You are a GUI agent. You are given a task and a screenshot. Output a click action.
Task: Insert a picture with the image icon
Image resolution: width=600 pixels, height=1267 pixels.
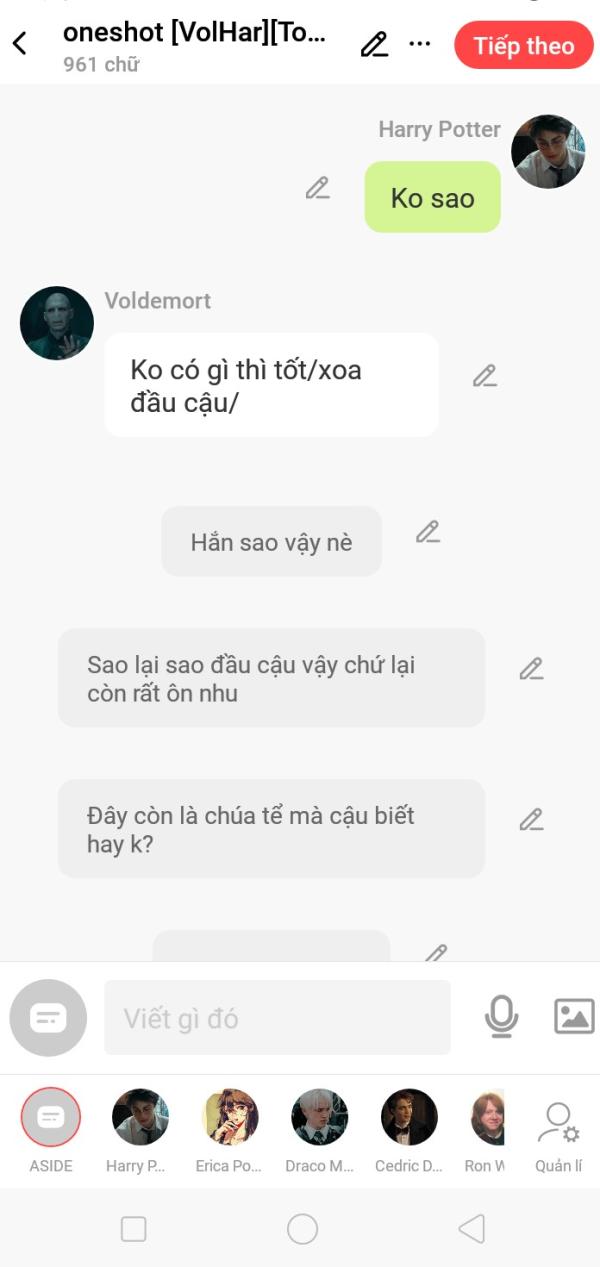coord(574,1017)
